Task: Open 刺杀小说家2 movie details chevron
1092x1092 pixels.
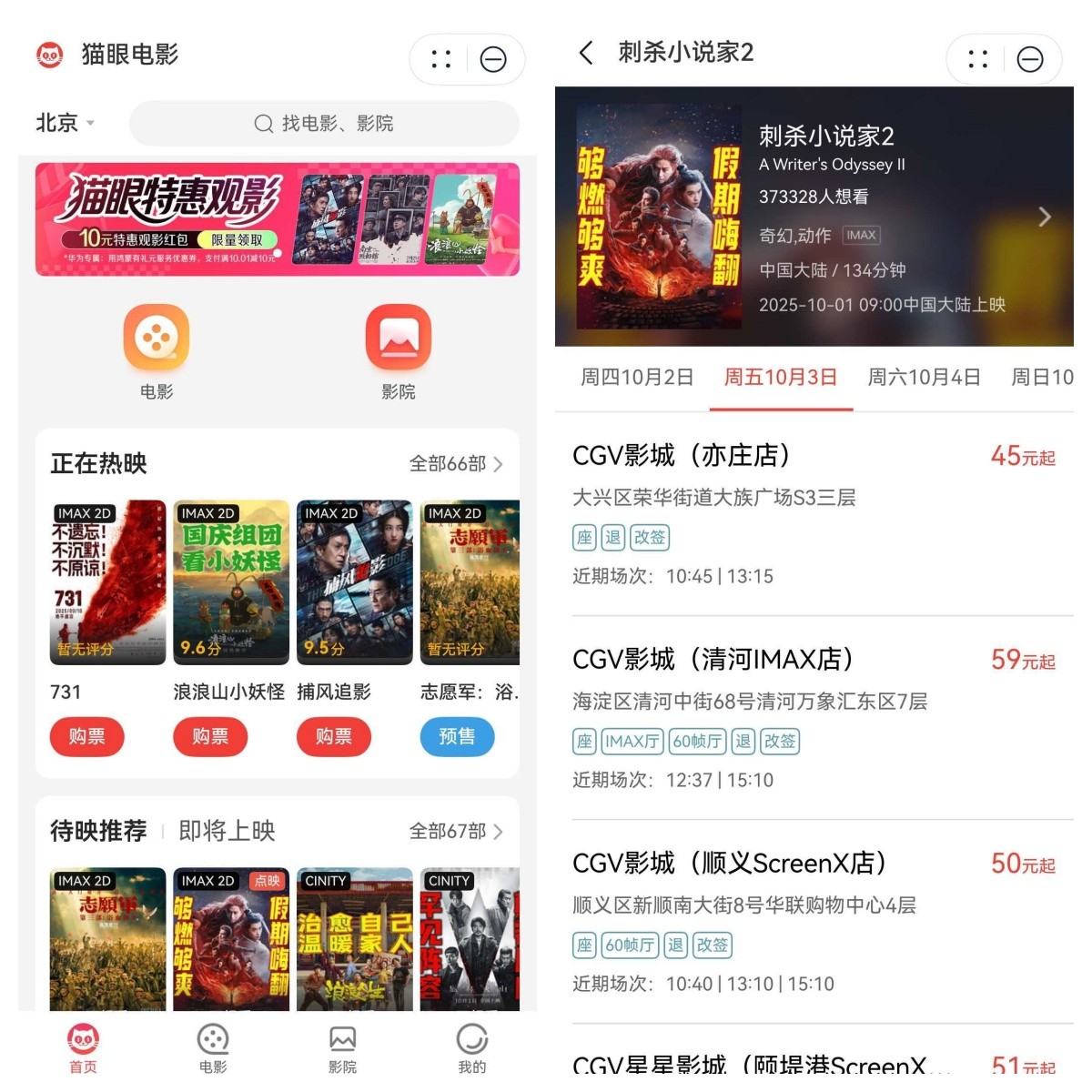Action: point(1044,217)
